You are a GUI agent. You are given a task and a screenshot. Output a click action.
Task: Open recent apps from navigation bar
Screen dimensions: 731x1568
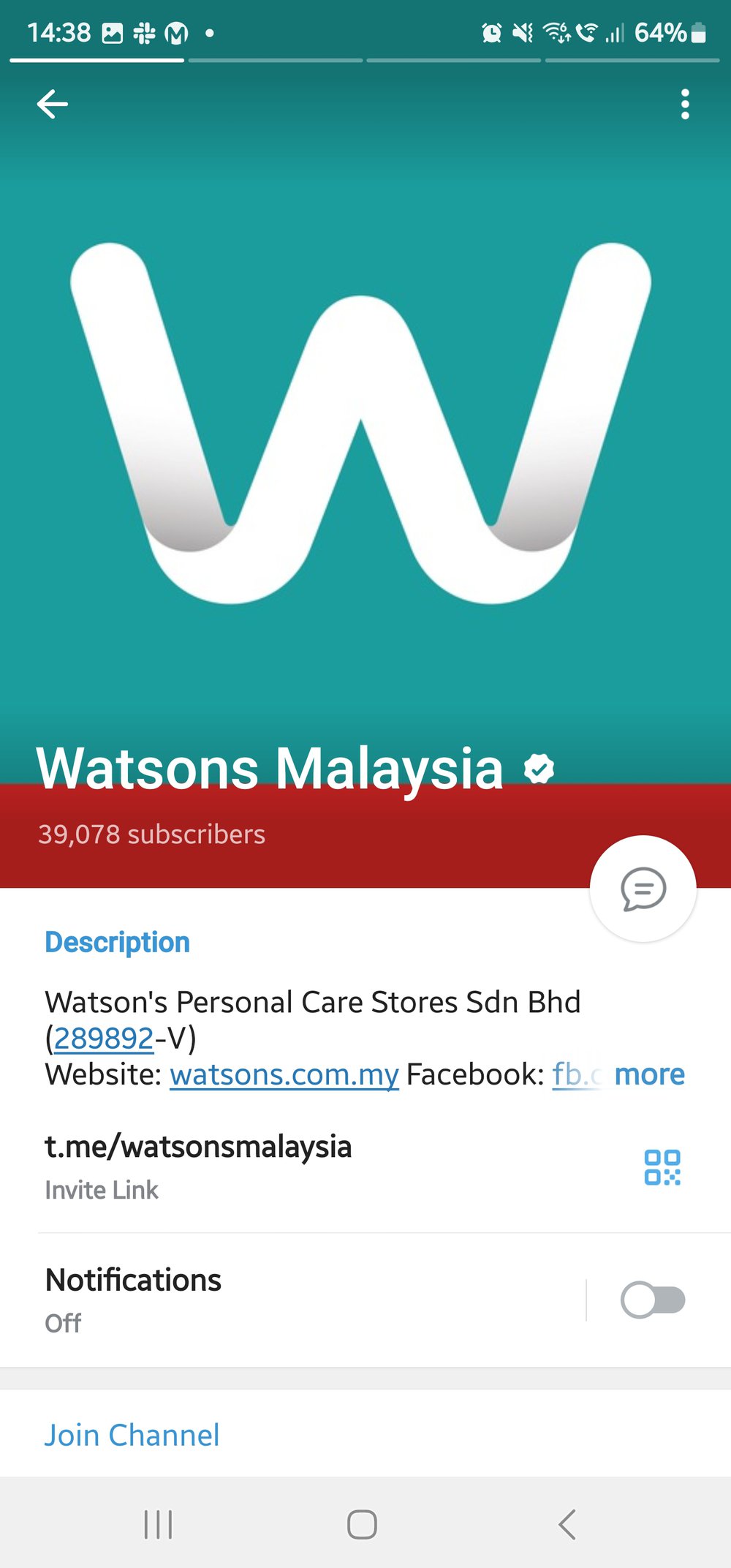(158, 1525)
